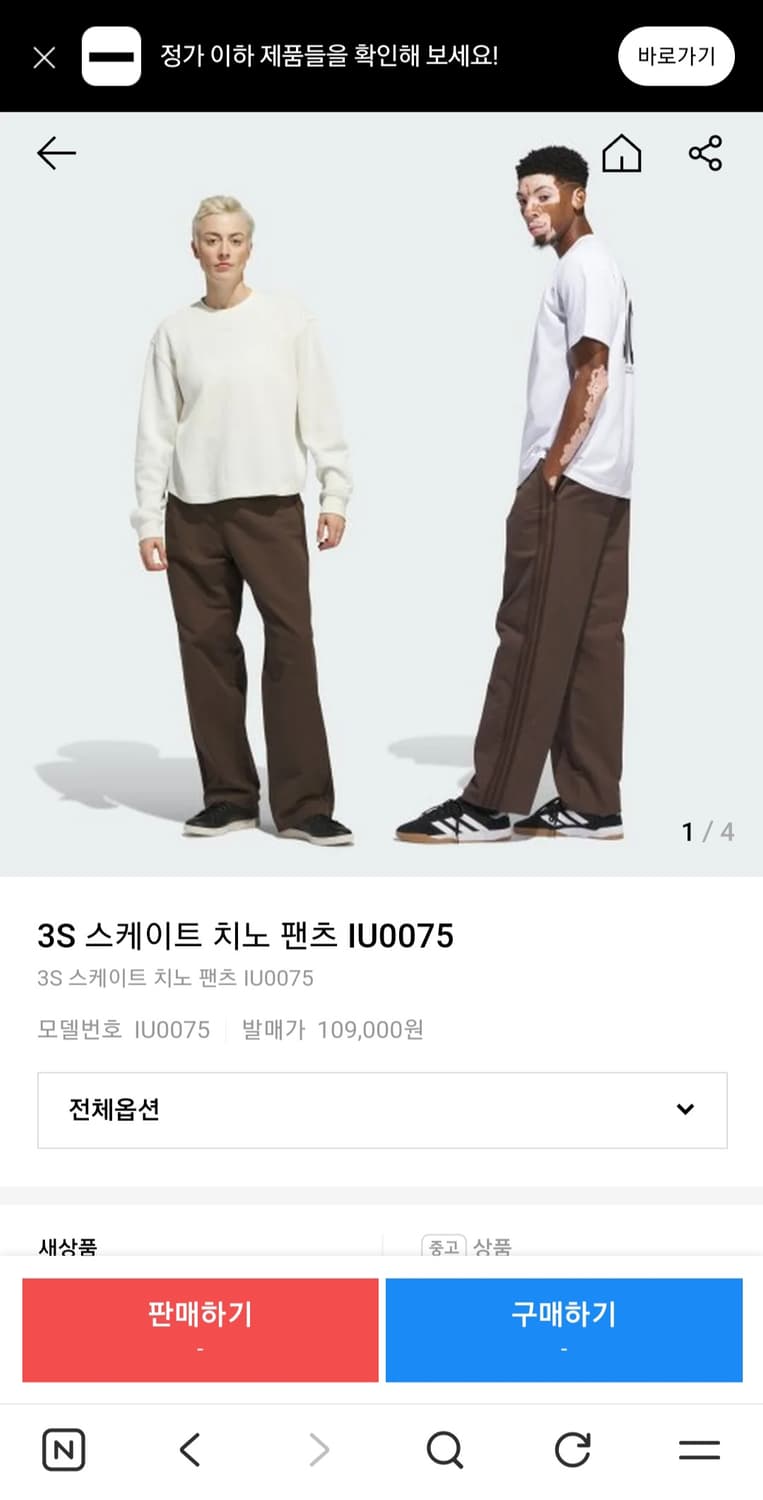Open the chevron on the options selector
The image size is (763, 1500).
[x=684, y=1110]
